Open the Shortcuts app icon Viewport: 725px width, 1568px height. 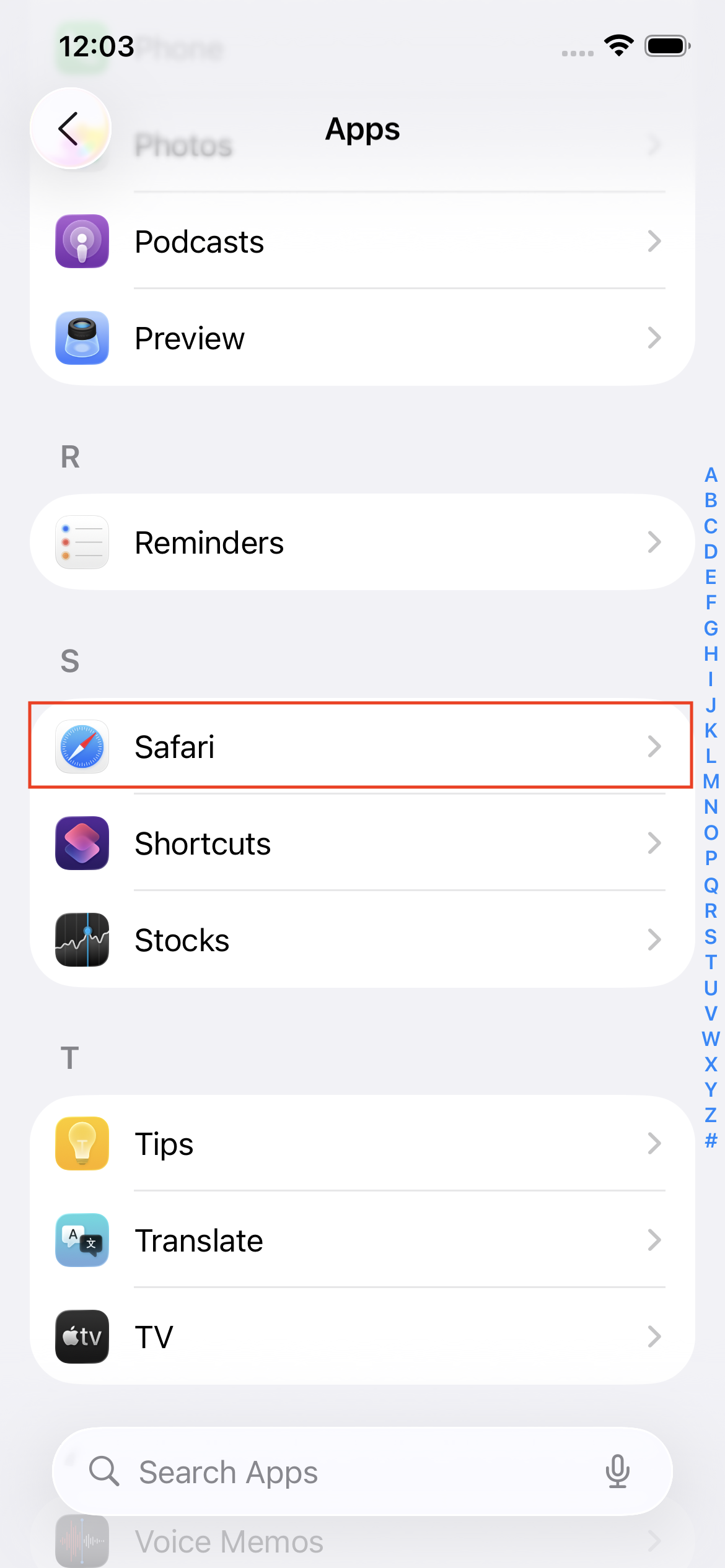(82, 843)
